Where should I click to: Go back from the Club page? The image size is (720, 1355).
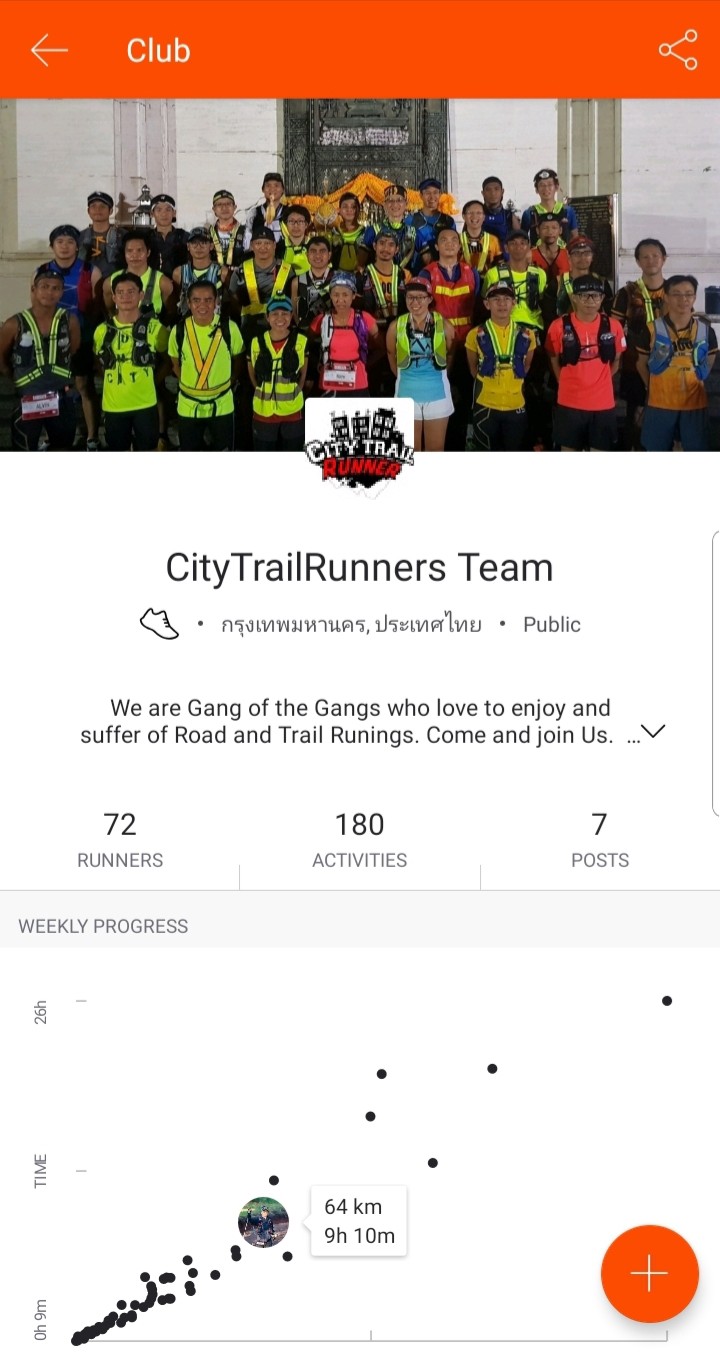point(49,50)
